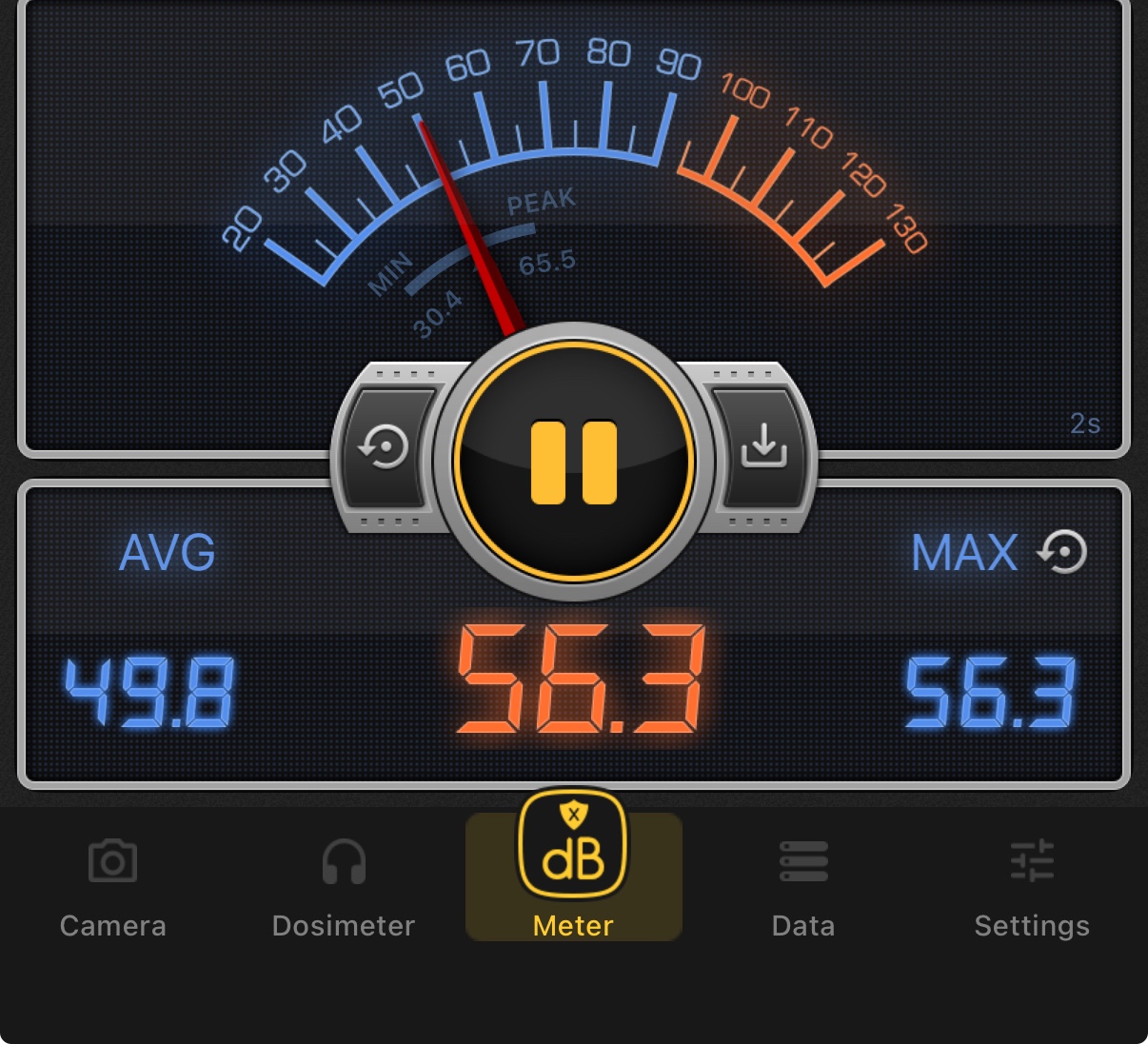Select the Meter tab
Image resolution: width=1148 pixels, height=1044 pixels.
(x=574, y=876)
